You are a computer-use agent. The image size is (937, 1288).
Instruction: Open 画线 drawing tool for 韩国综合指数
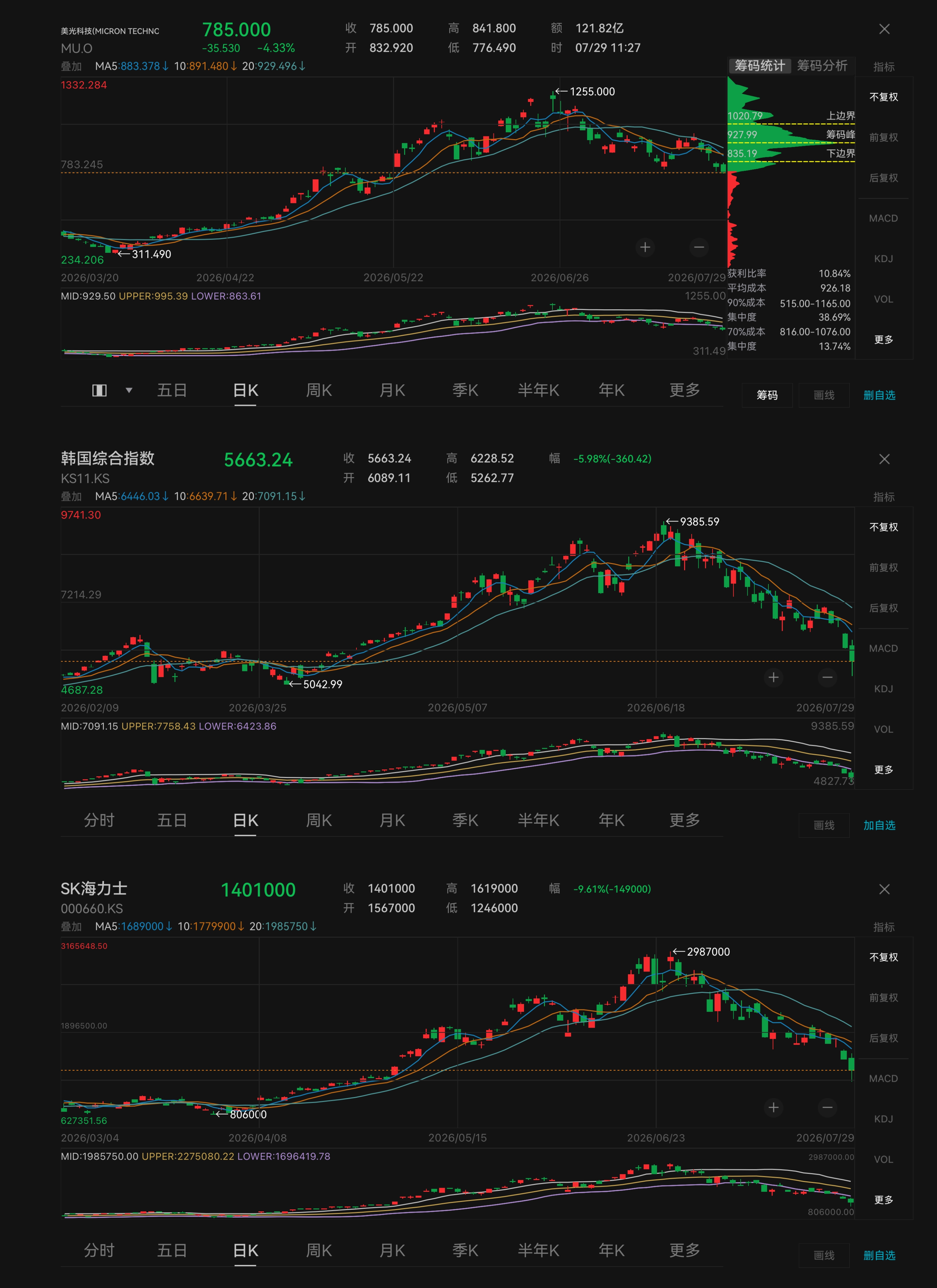(824, 825)
